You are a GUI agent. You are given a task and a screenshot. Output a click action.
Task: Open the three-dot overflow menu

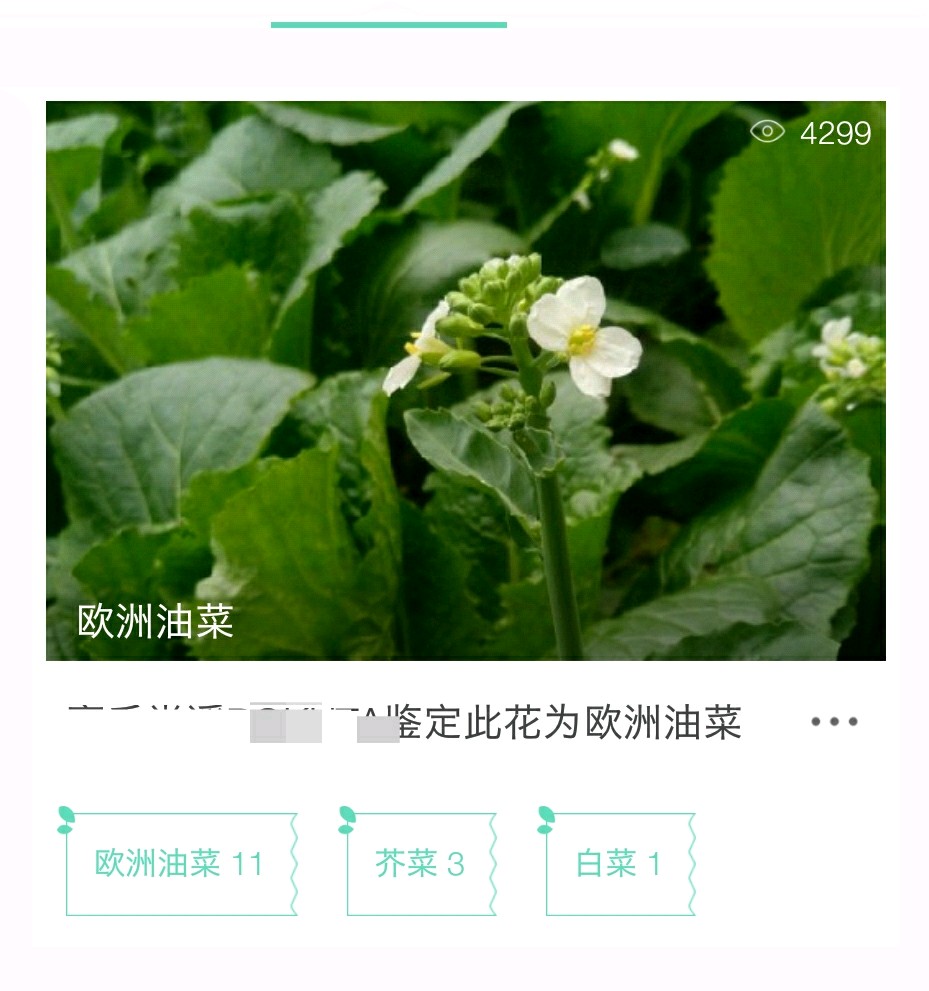click(834, 721)
